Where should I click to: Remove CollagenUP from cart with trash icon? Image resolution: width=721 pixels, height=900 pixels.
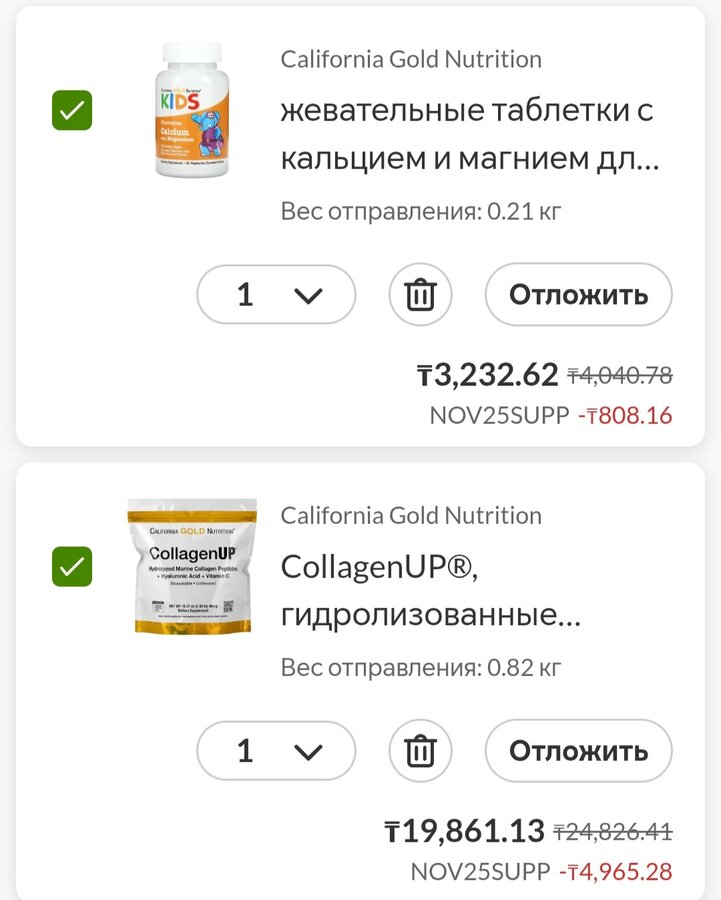coord(420,751)
